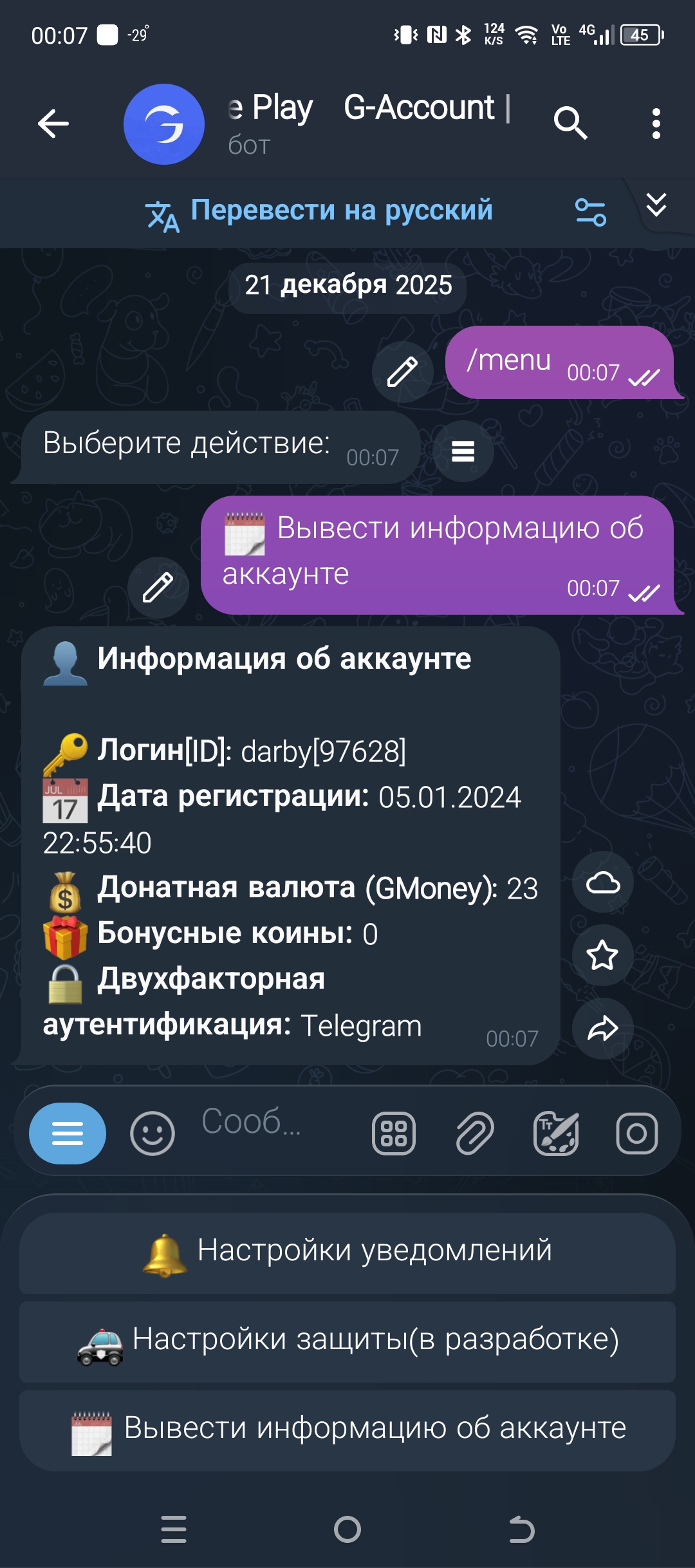Star the account info message
This screenshot has height=1568, width=695.
pos(603,955)
